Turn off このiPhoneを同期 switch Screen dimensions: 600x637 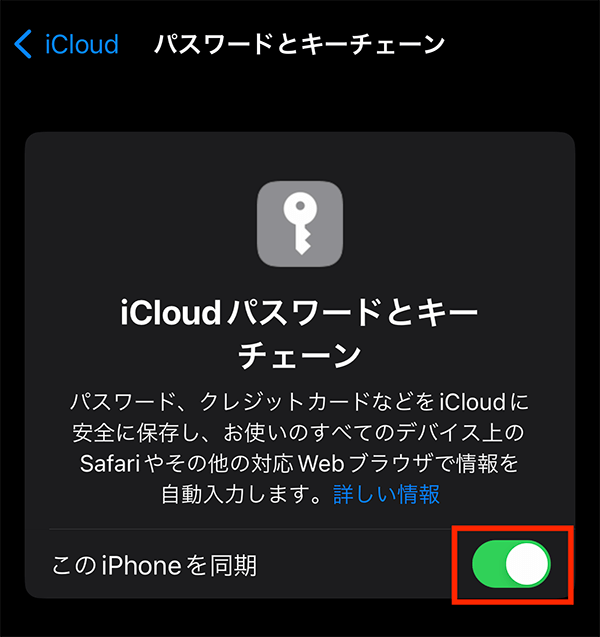pyautogui.click(x=511, y=565)
